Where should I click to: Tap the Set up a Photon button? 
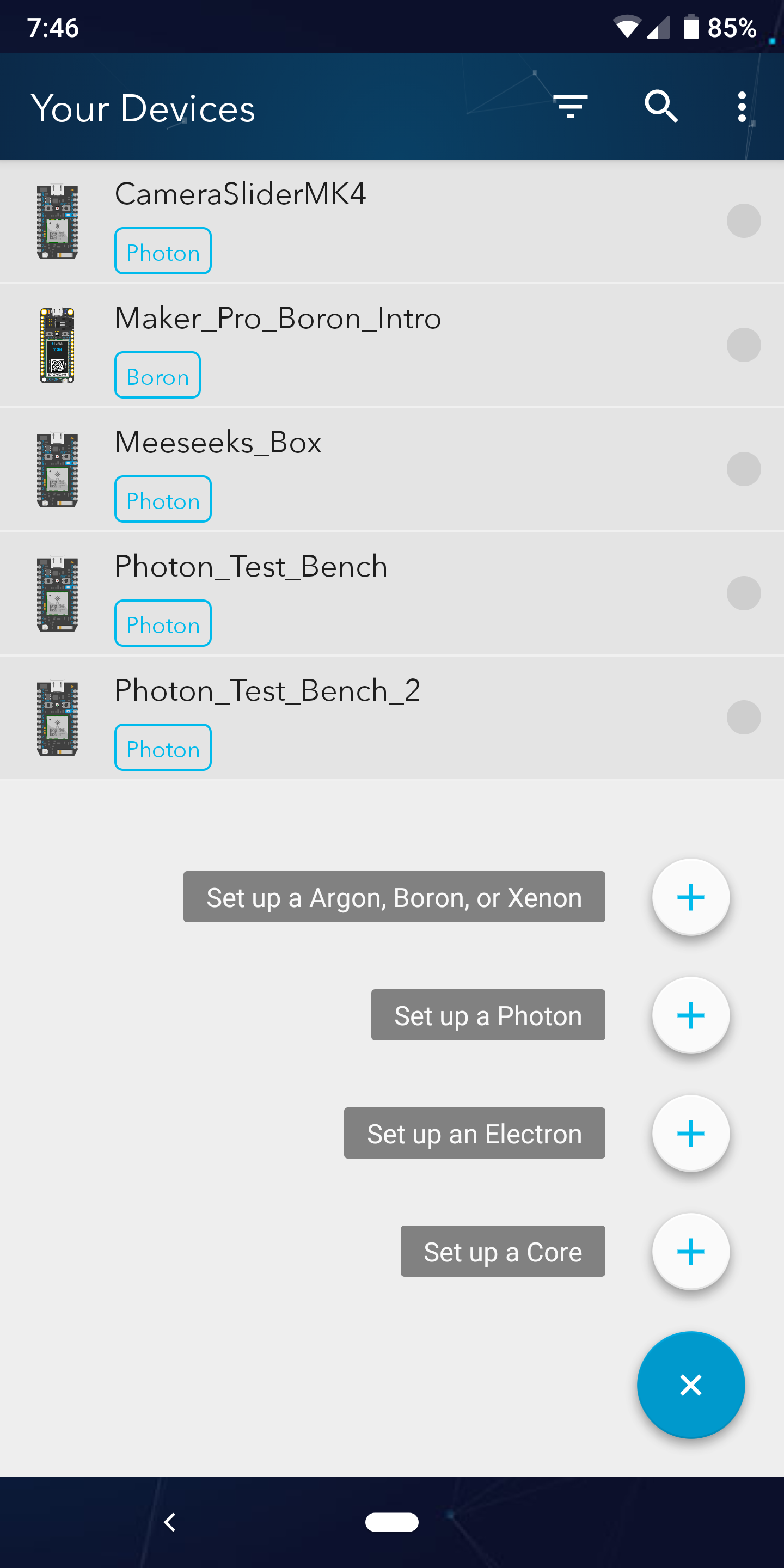click(488, 1015)
